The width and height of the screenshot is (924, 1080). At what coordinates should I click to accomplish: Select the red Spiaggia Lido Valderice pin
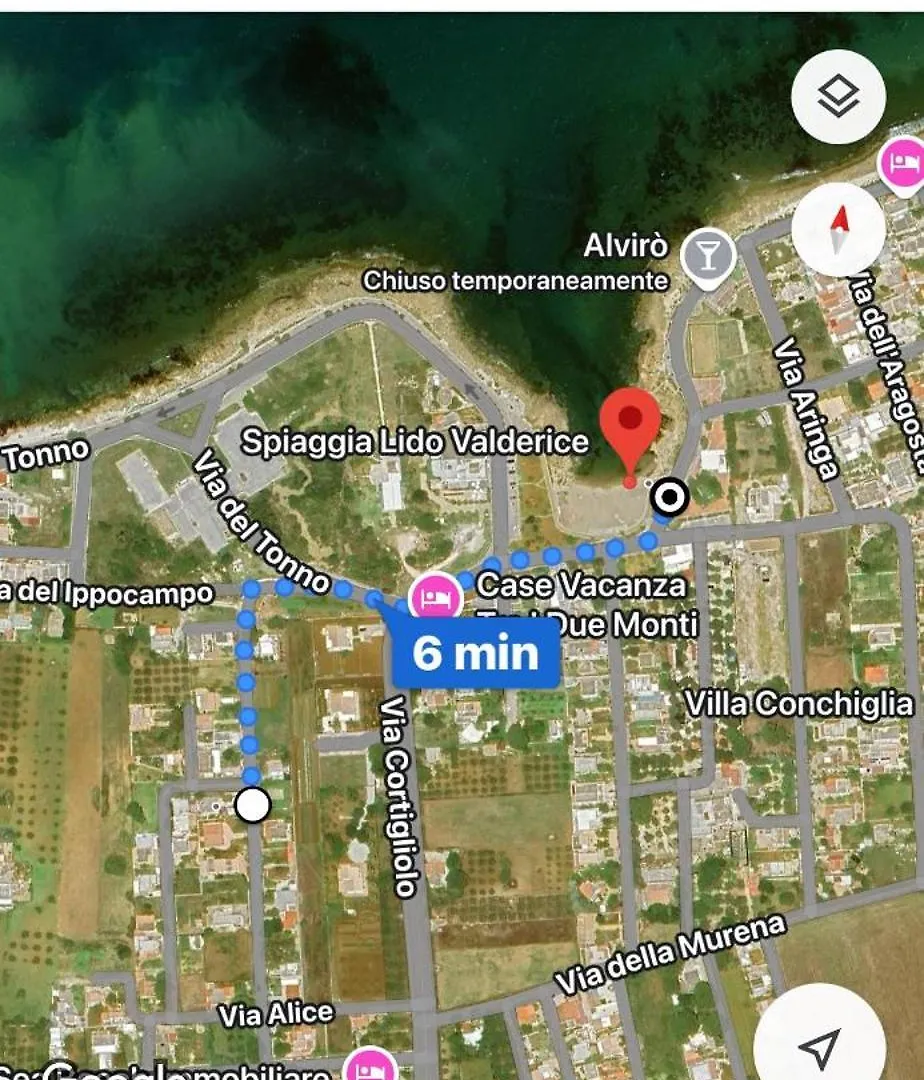click(629, 430)
